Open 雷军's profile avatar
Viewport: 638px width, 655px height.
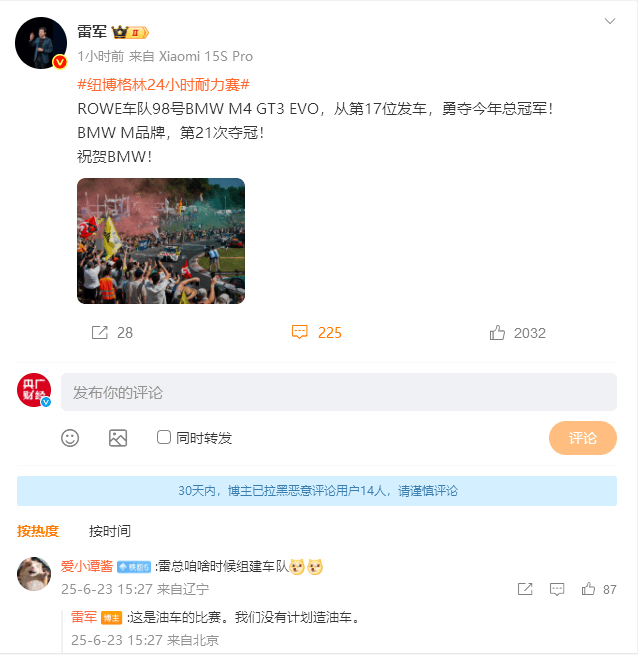coord(41,43)
